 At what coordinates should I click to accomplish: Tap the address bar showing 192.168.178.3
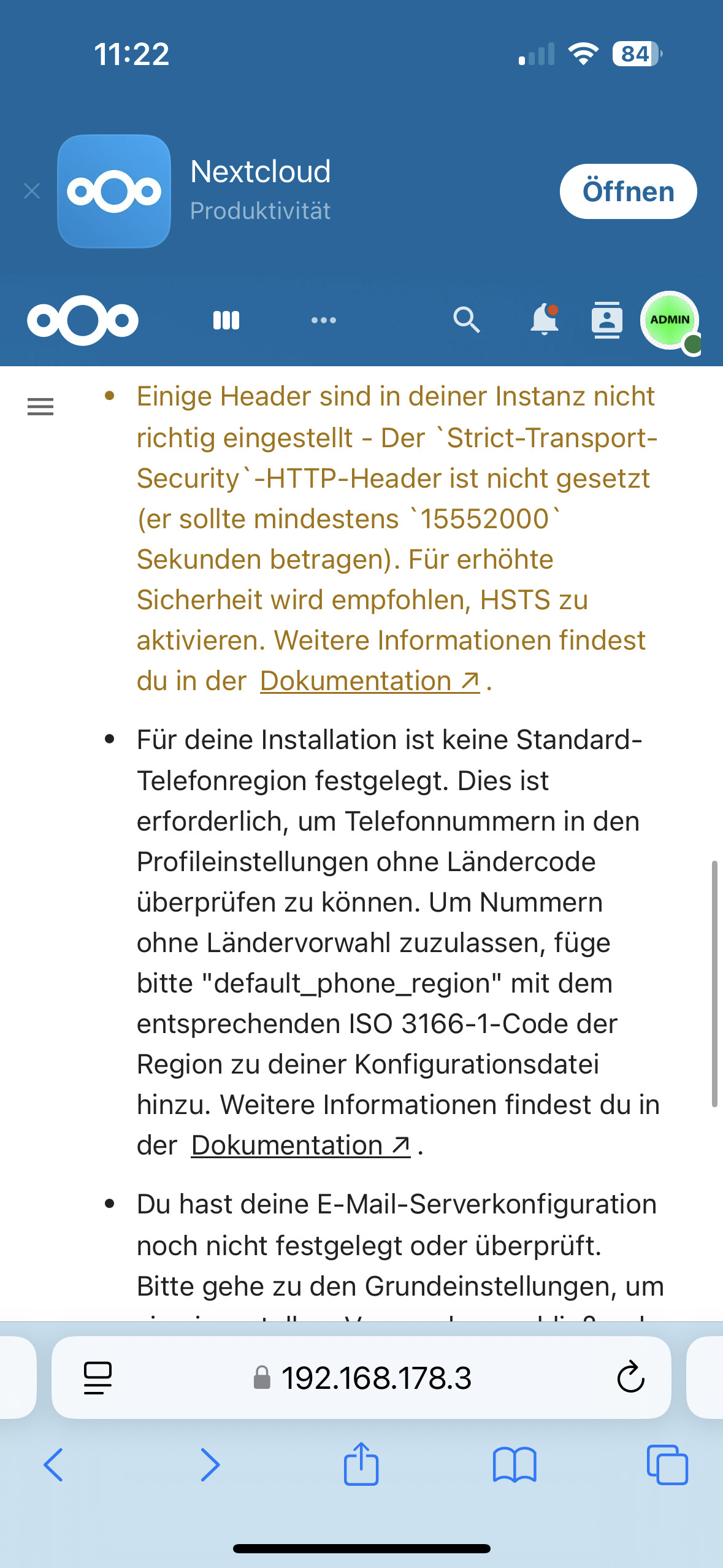pos(375,1378)
